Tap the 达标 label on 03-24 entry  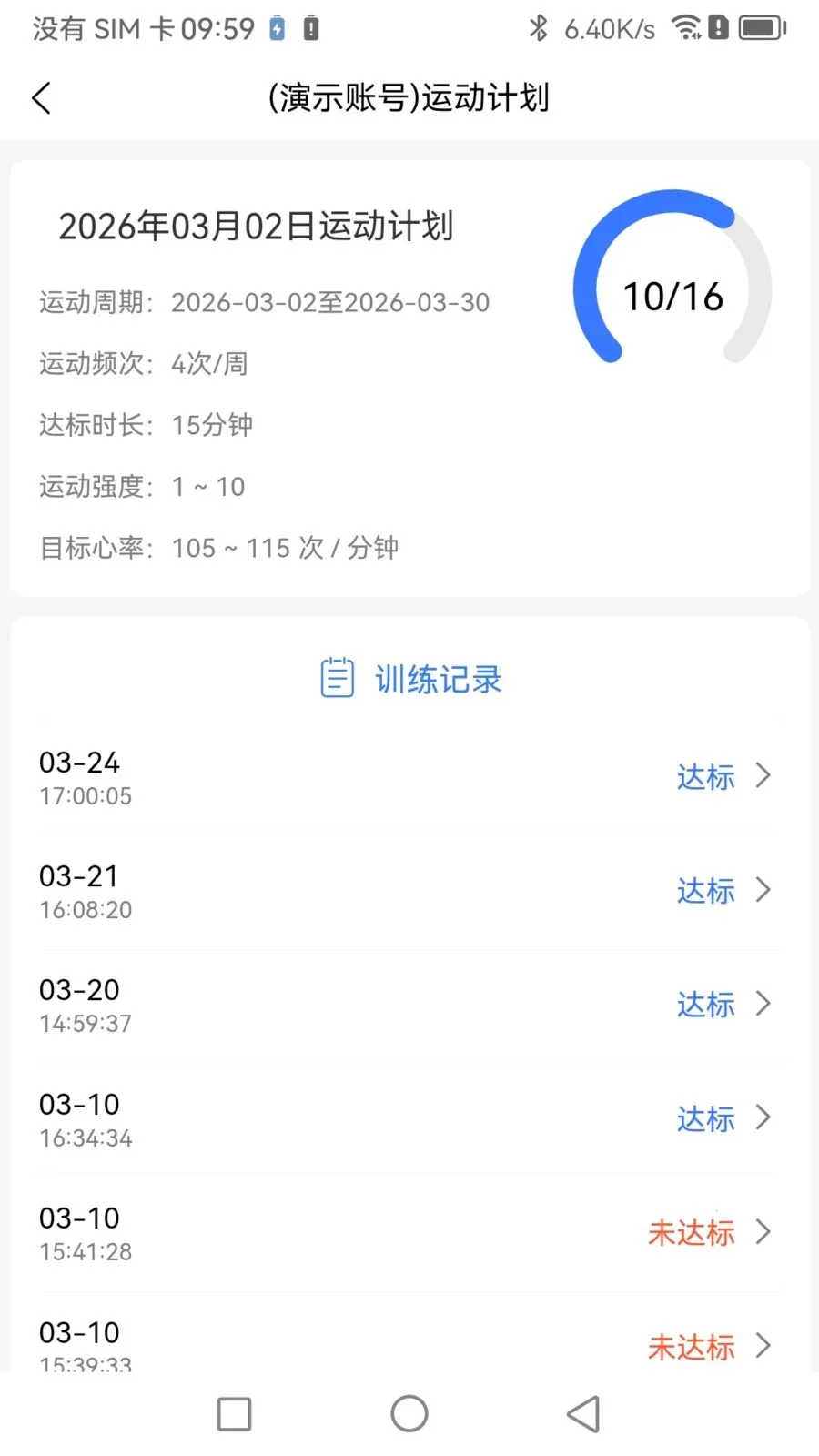(x=705, y=777)
